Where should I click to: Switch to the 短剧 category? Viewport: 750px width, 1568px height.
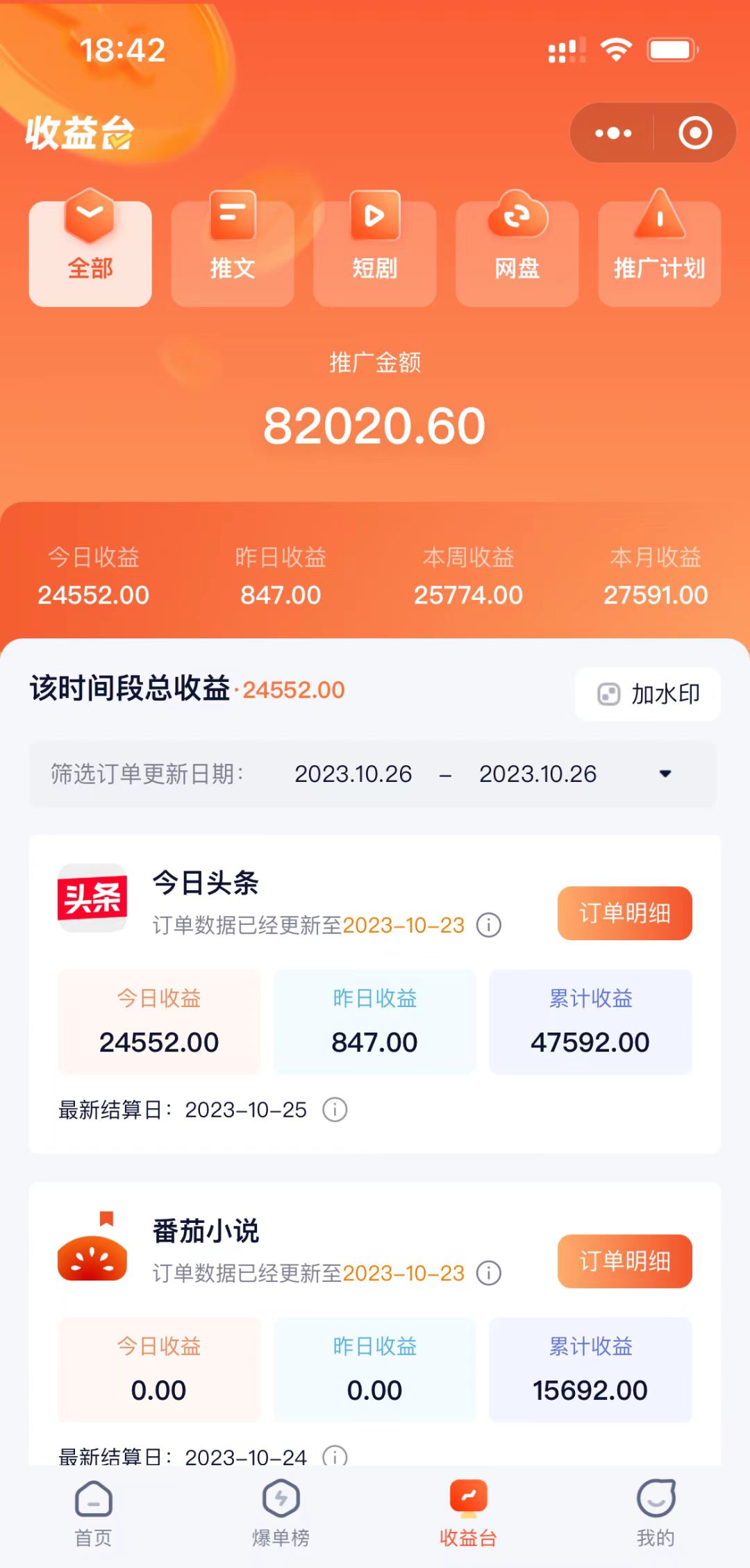(x=375, y=254)
